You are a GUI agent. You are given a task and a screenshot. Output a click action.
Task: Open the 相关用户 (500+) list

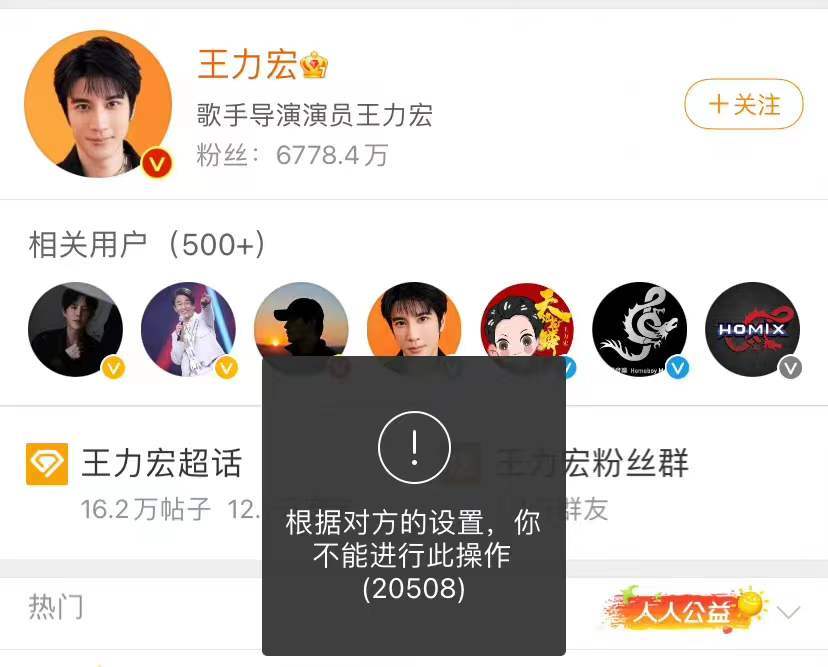[x=147, y=244]
